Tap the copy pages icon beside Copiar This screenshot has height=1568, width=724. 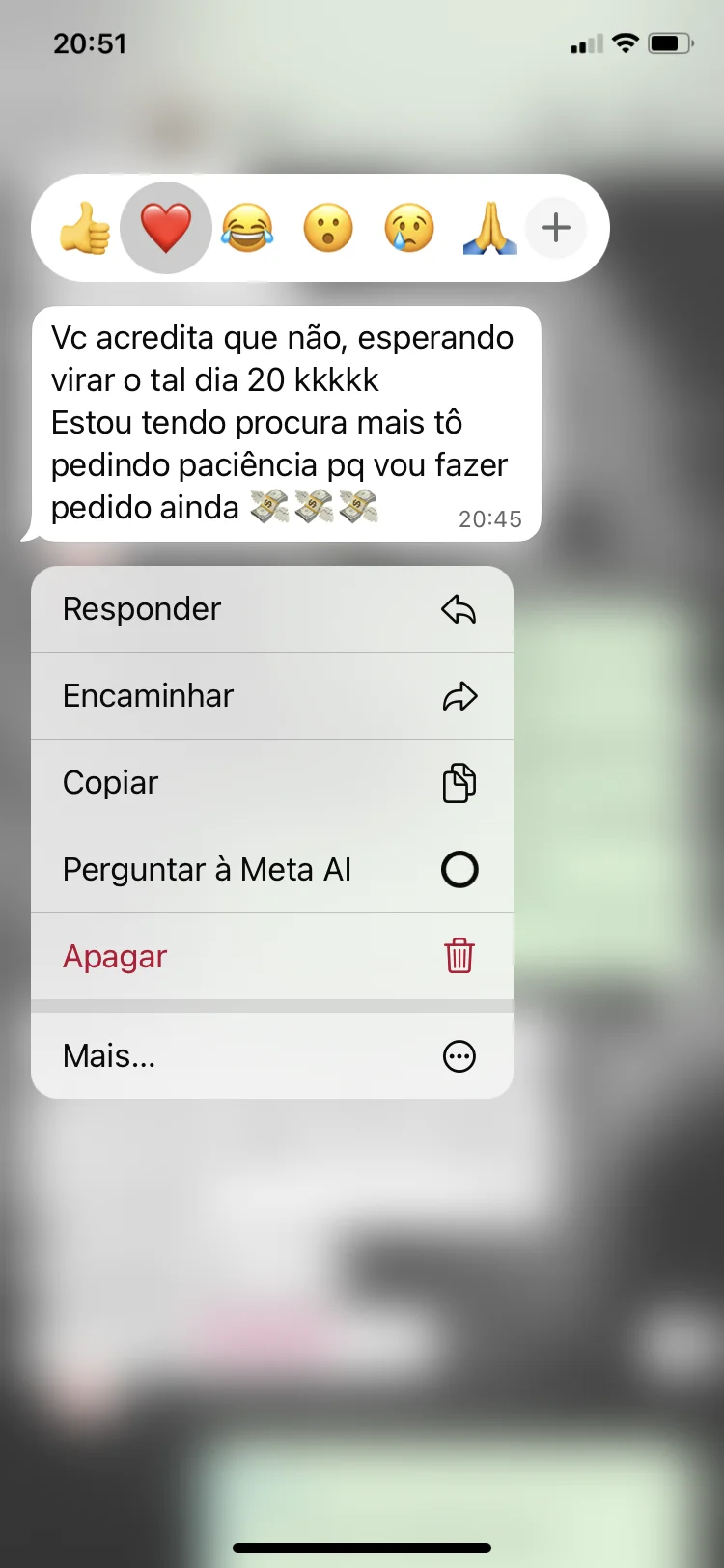459,782
